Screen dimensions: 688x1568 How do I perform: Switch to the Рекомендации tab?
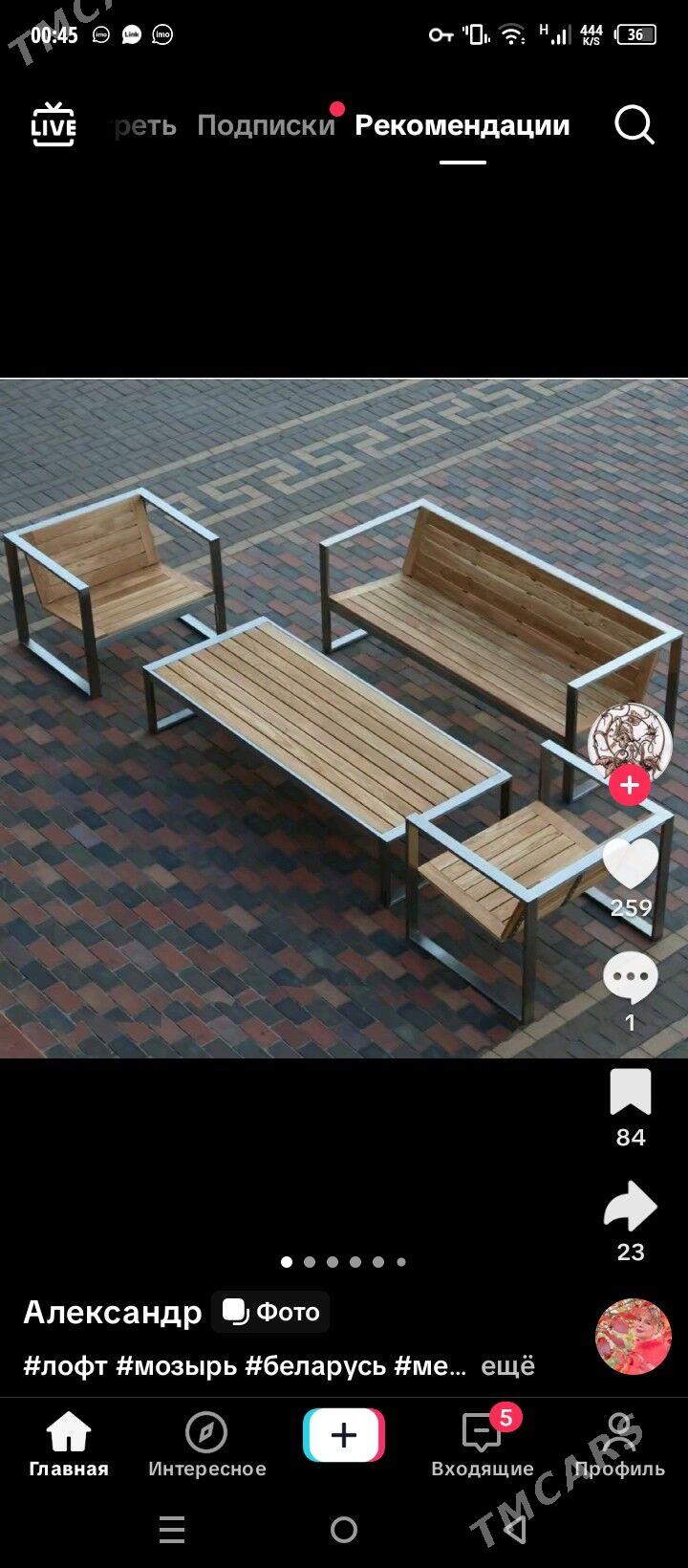(x=462, y=125)
